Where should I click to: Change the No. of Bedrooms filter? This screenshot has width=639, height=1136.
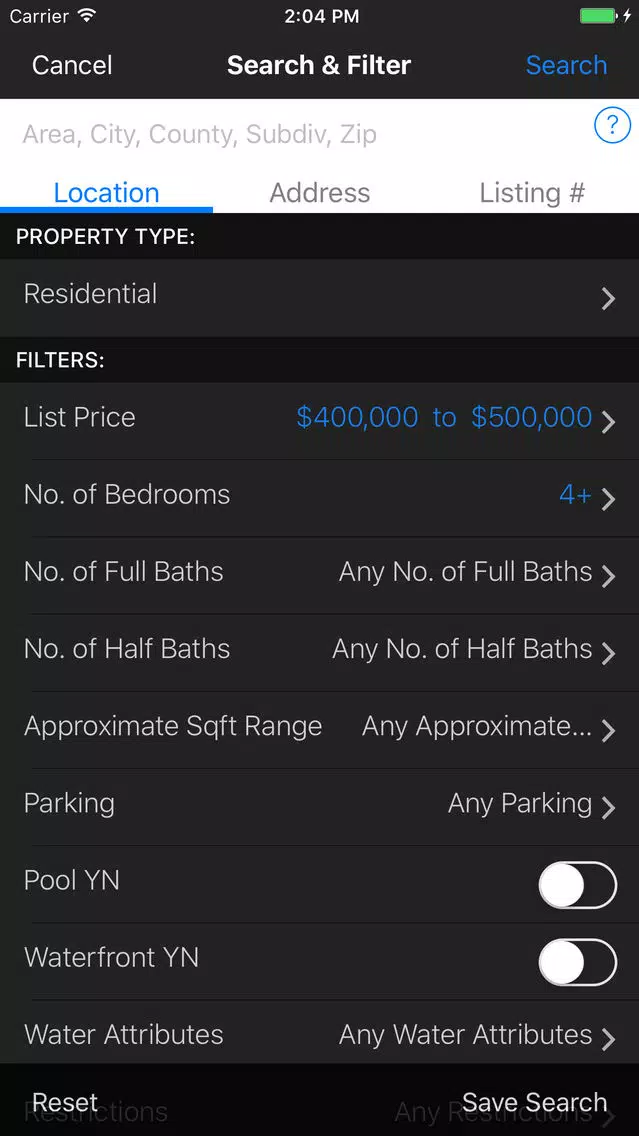coord(320,498)
